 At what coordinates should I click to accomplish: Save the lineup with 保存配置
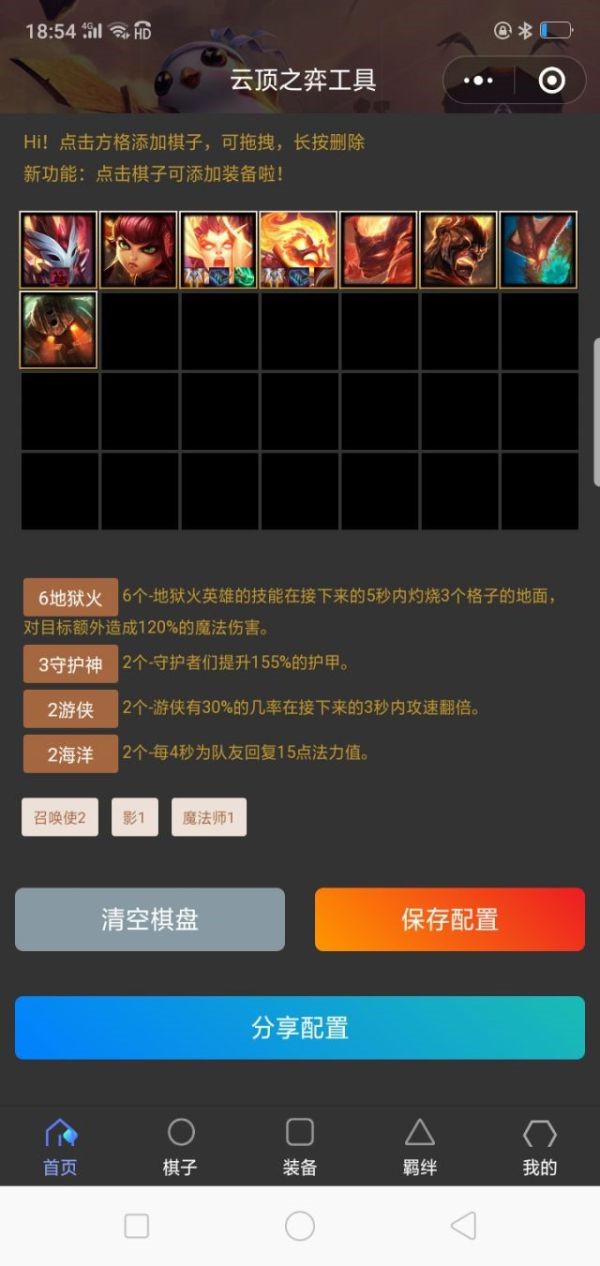(450, 919)
